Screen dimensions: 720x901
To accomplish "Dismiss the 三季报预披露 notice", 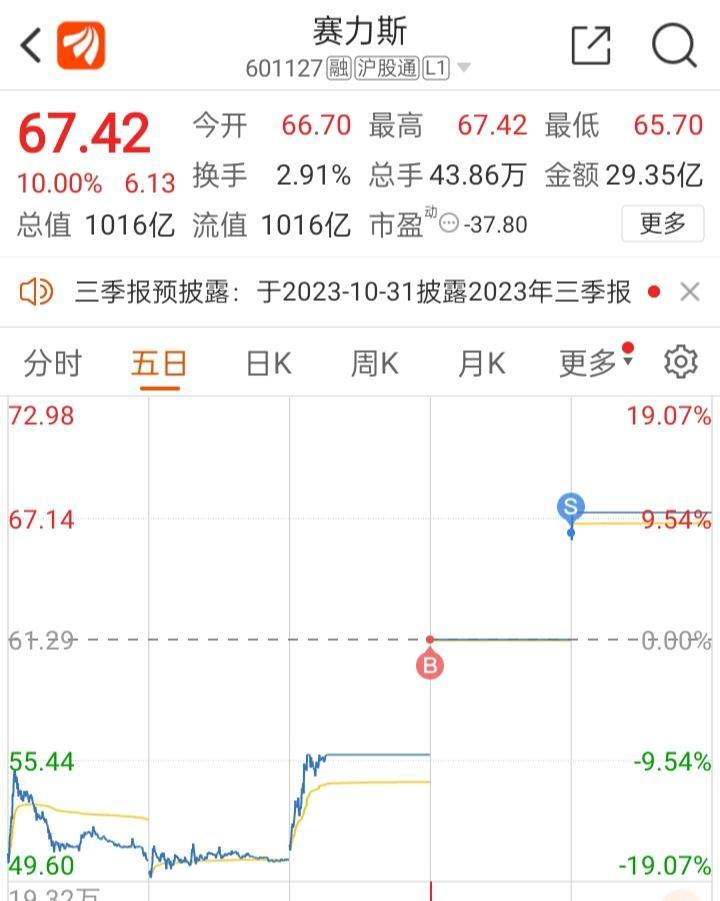I will coord(689,292).
